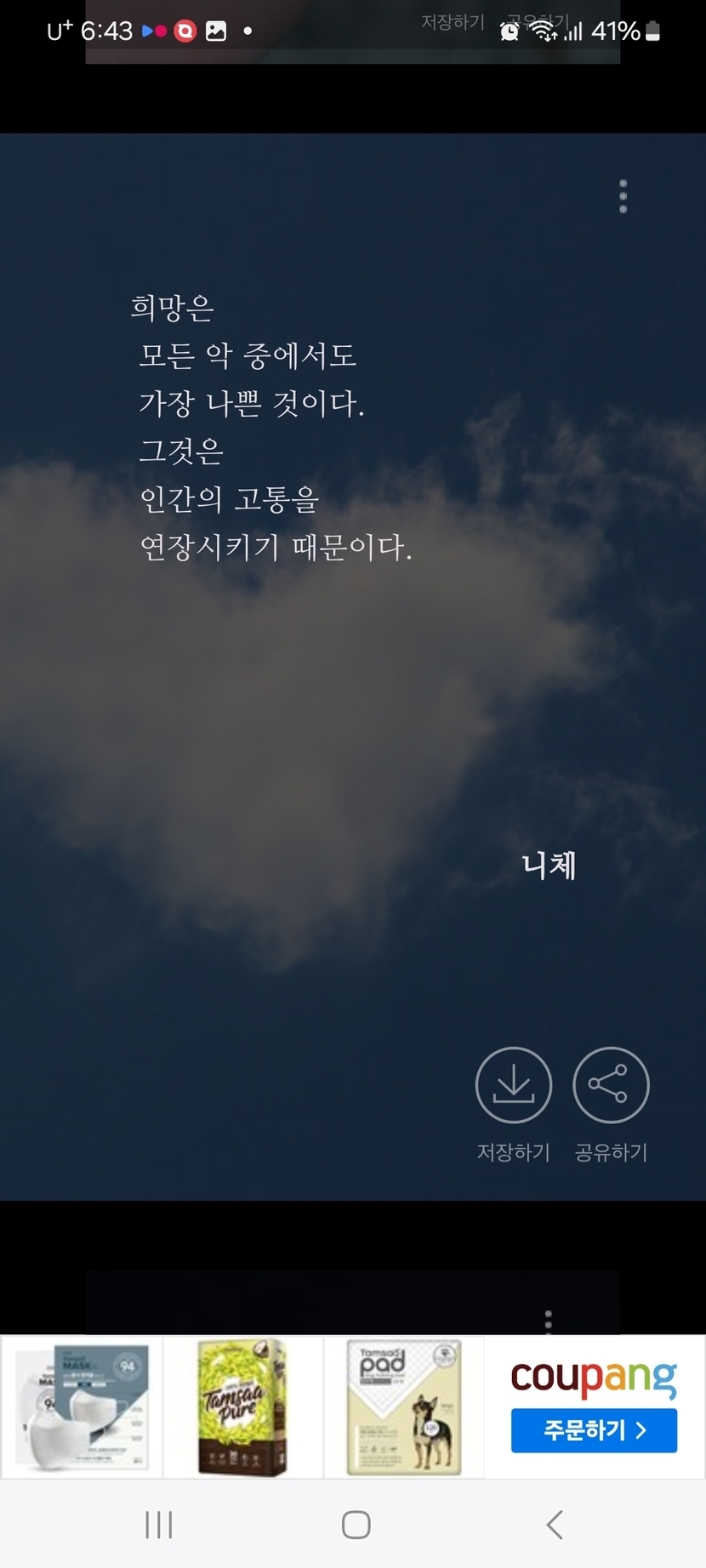Image resolution: width=706 pixels, height=1568 pixels.
Task: Open the Tamsaa Pure product ad
Action: (243, 1407)
